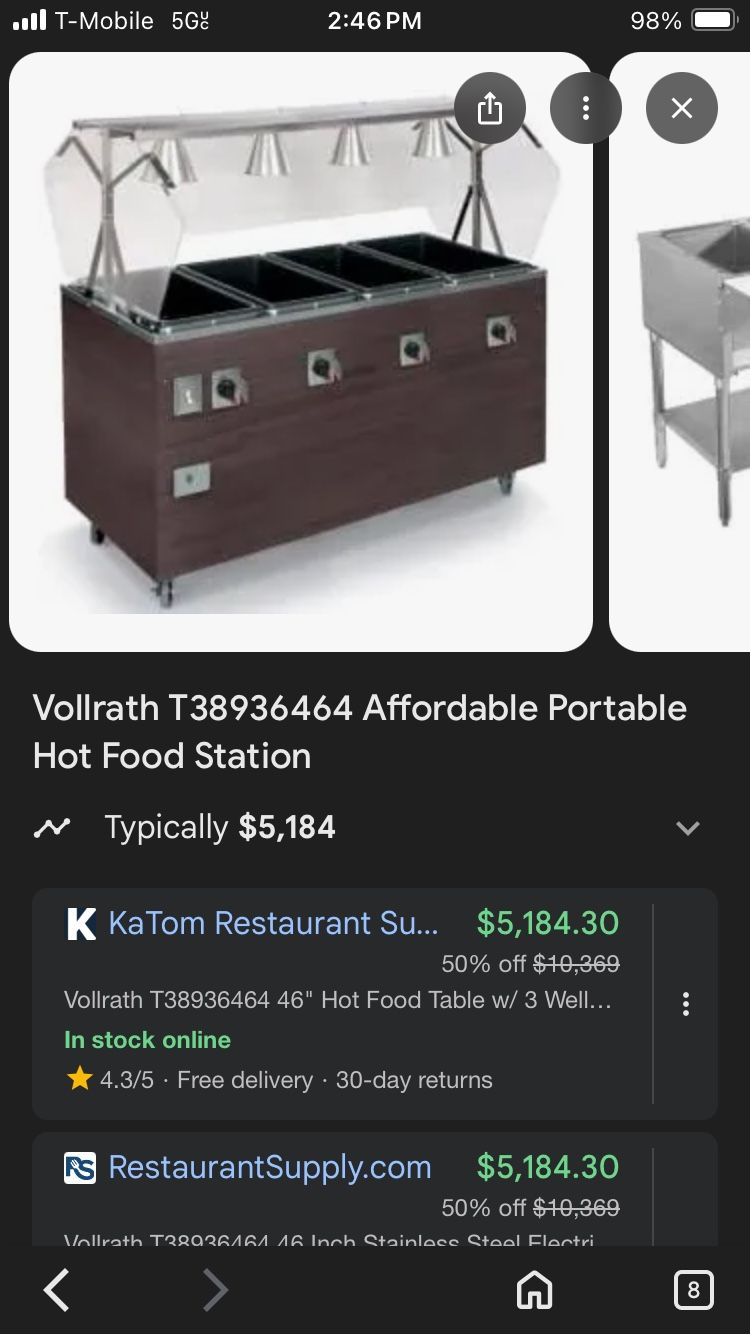Open more options for the KaTom offer
The width and height of the screenshot is (750, 1334).
pyautogui.click(x=685, y=1004)
